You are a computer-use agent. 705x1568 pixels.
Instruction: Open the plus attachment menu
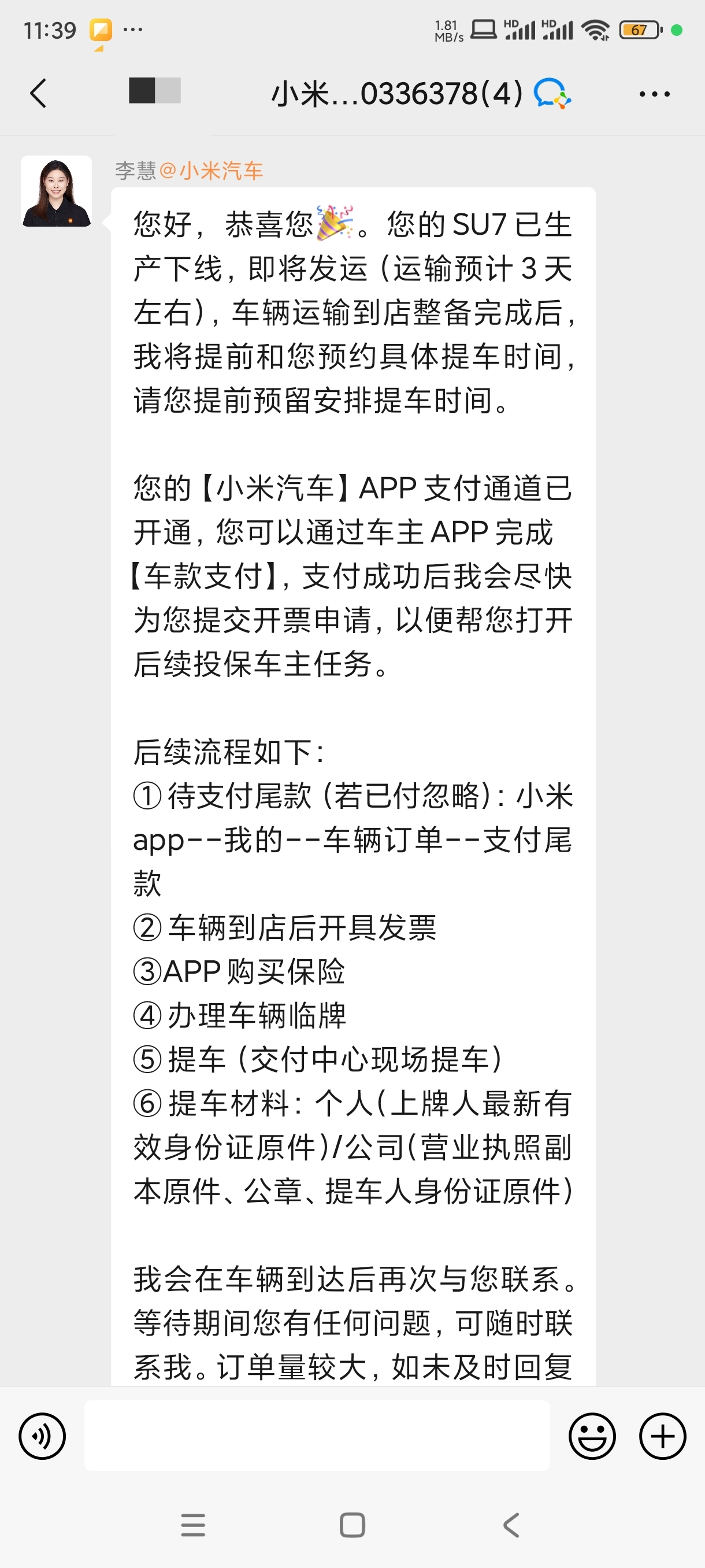pyautogui.click(x=662, y=1436)
